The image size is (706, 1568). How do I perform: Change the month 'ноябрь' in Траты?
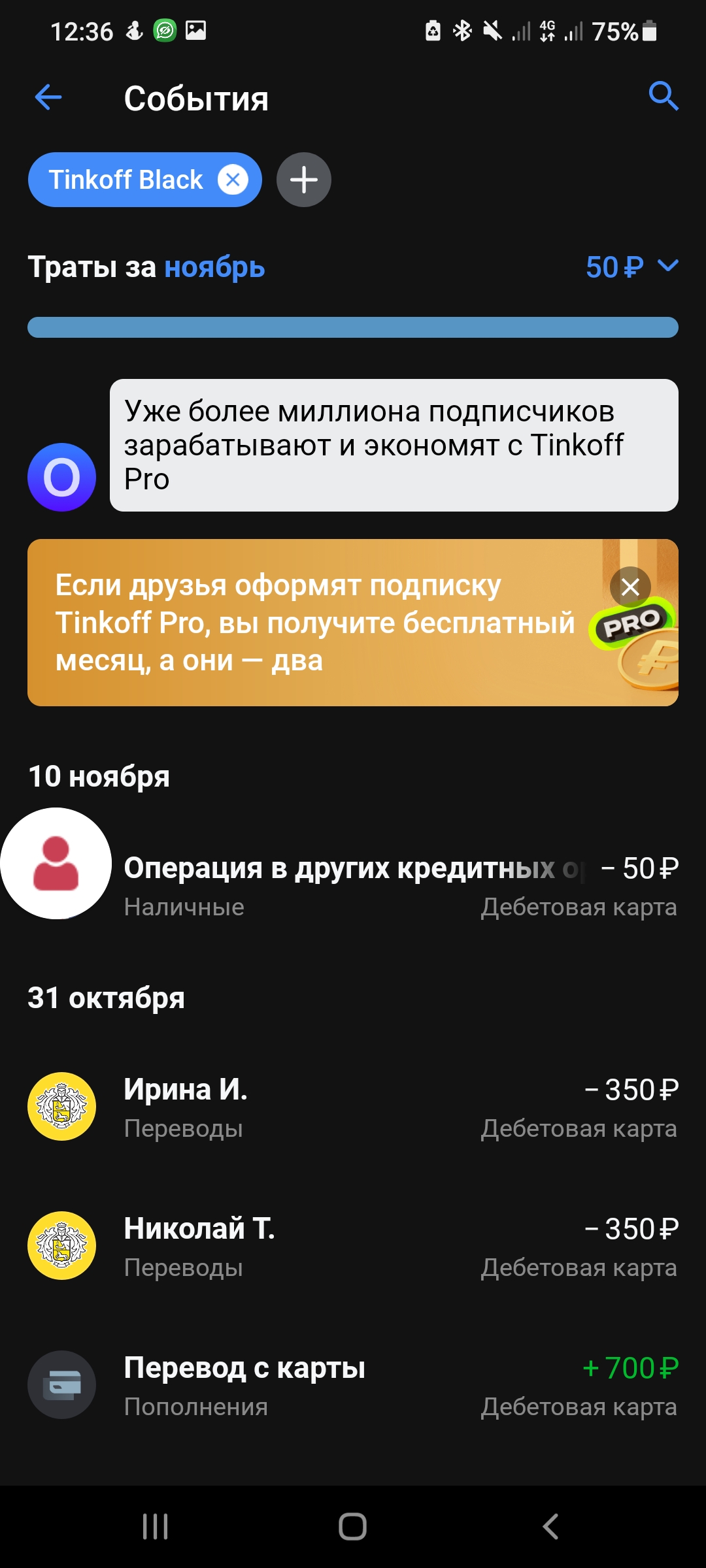click(x=214, y=267)
